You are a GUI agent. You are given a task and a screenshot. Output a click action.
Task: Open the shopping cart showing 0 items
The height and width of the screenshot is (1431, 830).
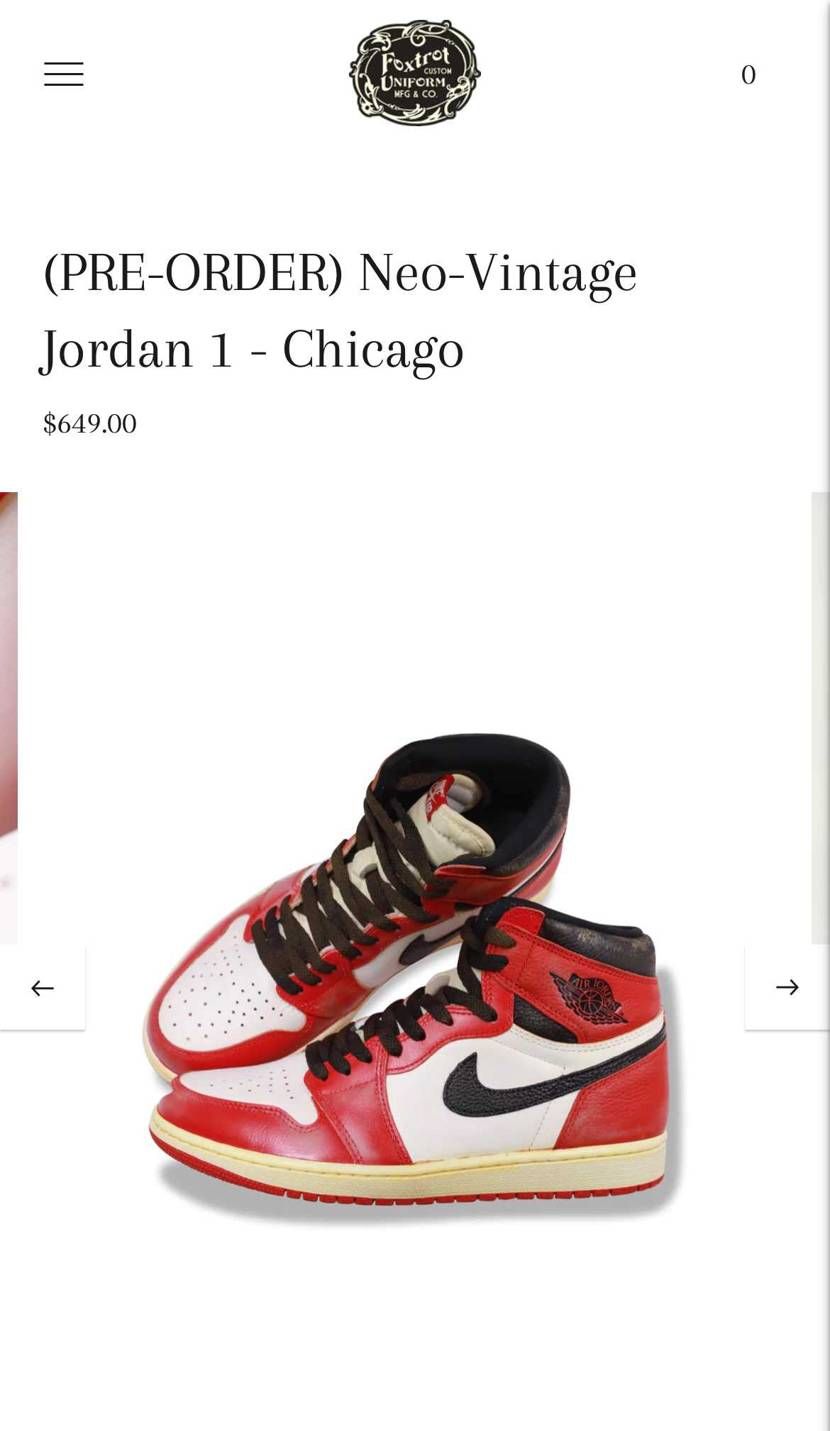[748, 75]
